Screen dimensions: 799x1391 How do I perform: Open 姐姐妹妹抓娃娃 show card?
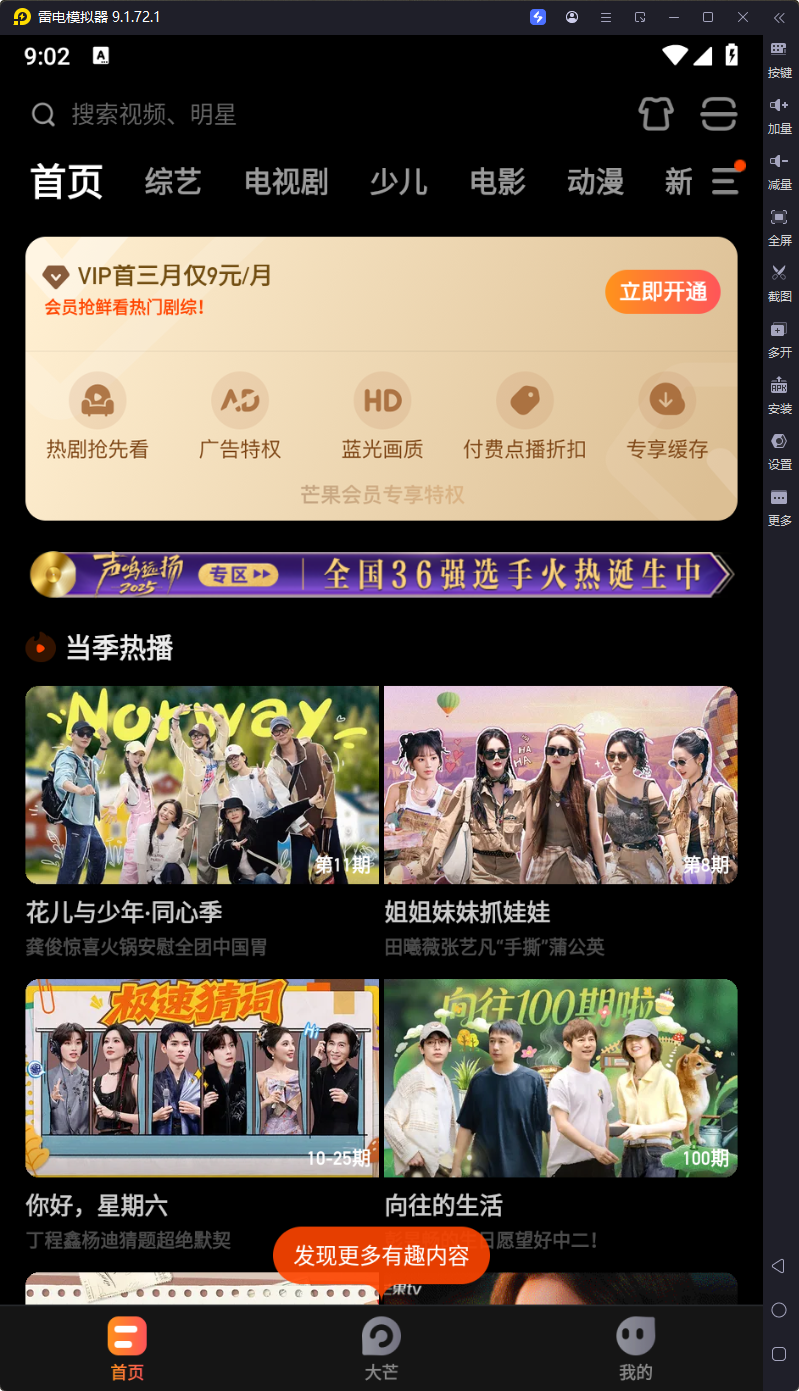tap(560, 785)
